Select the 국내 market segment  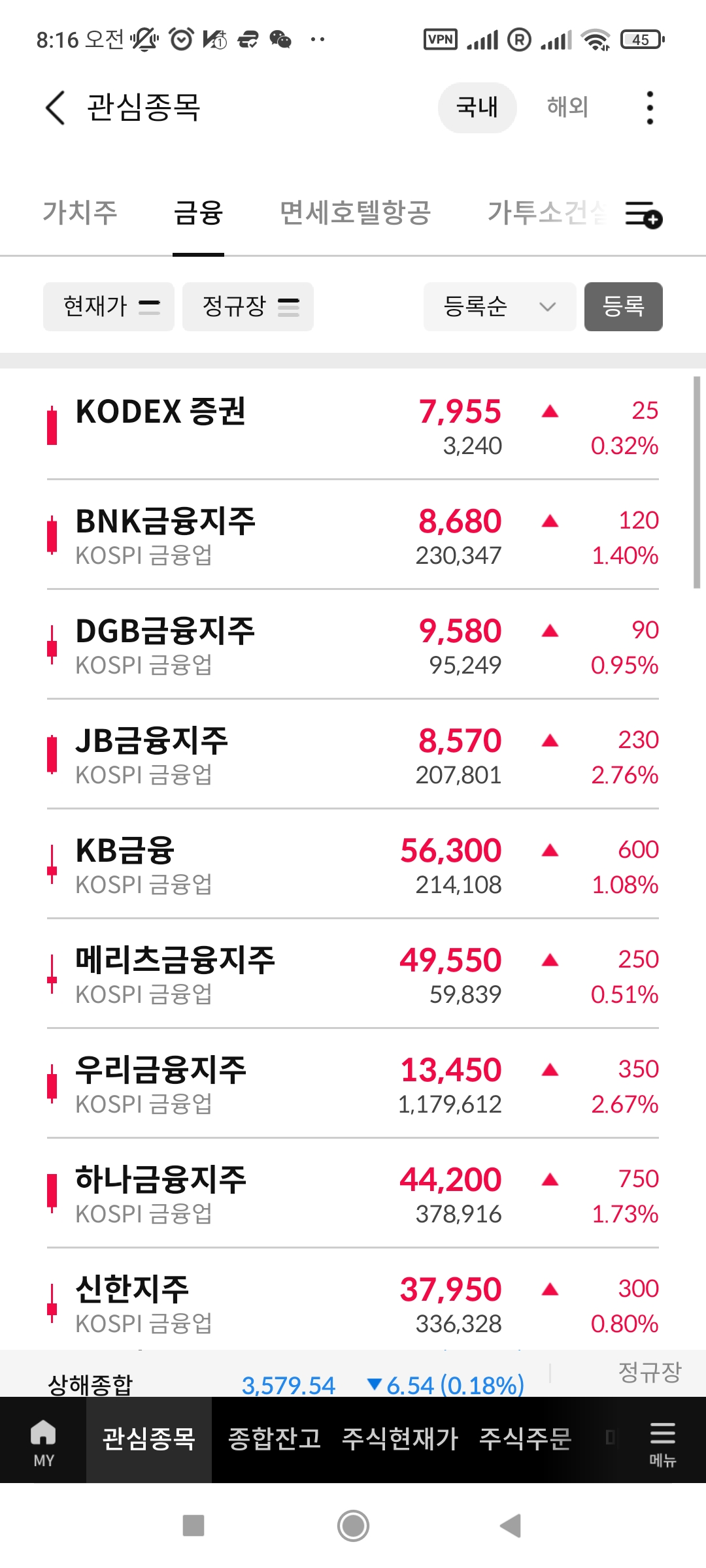[x=477, y=107]
